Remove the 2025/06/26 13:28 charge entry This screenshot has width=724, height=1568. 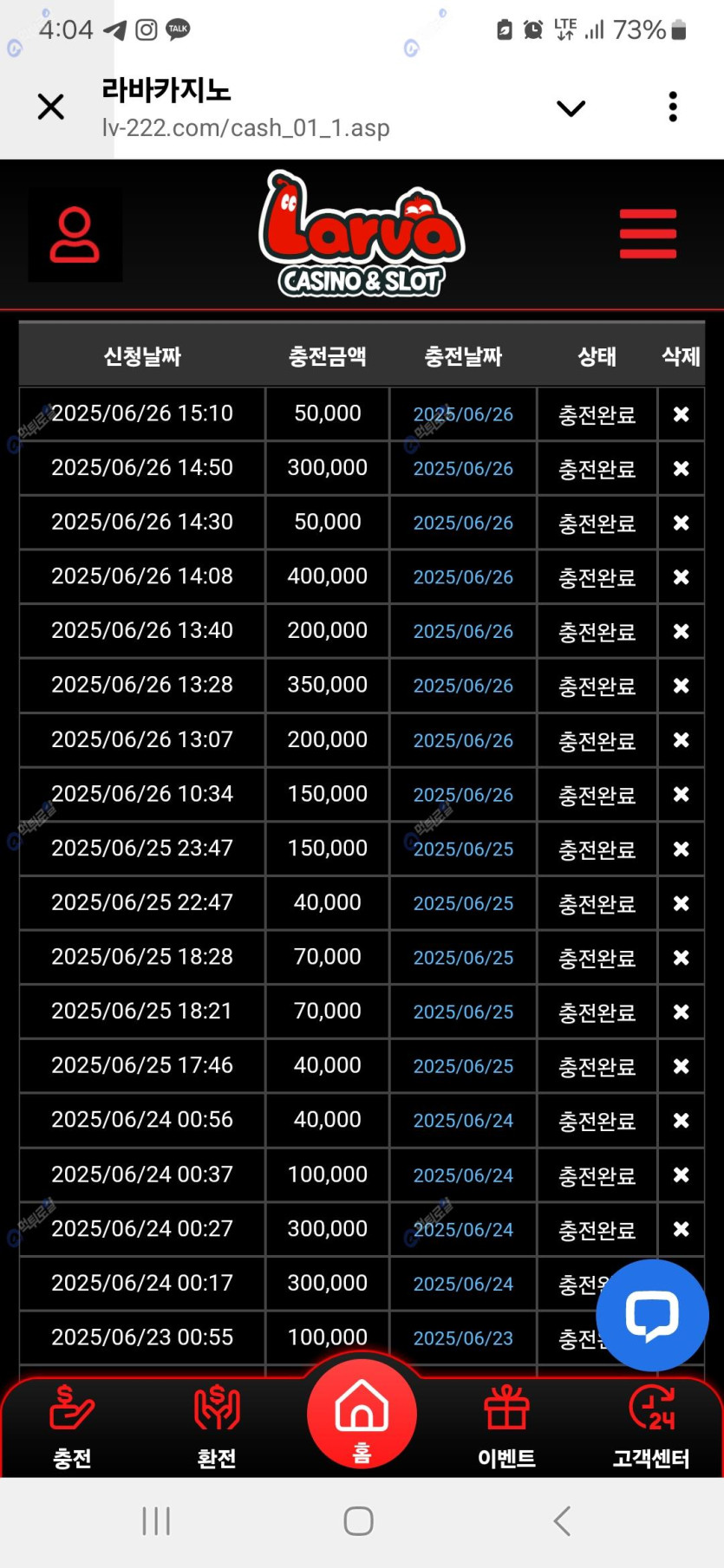[x=682, y=686]
